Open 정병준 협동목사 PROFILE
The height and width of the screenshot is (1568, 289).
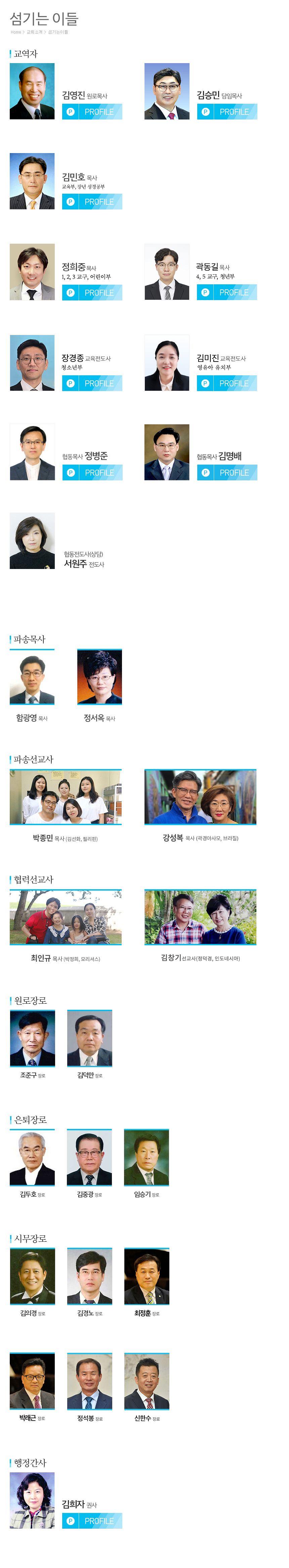point(92,473)
